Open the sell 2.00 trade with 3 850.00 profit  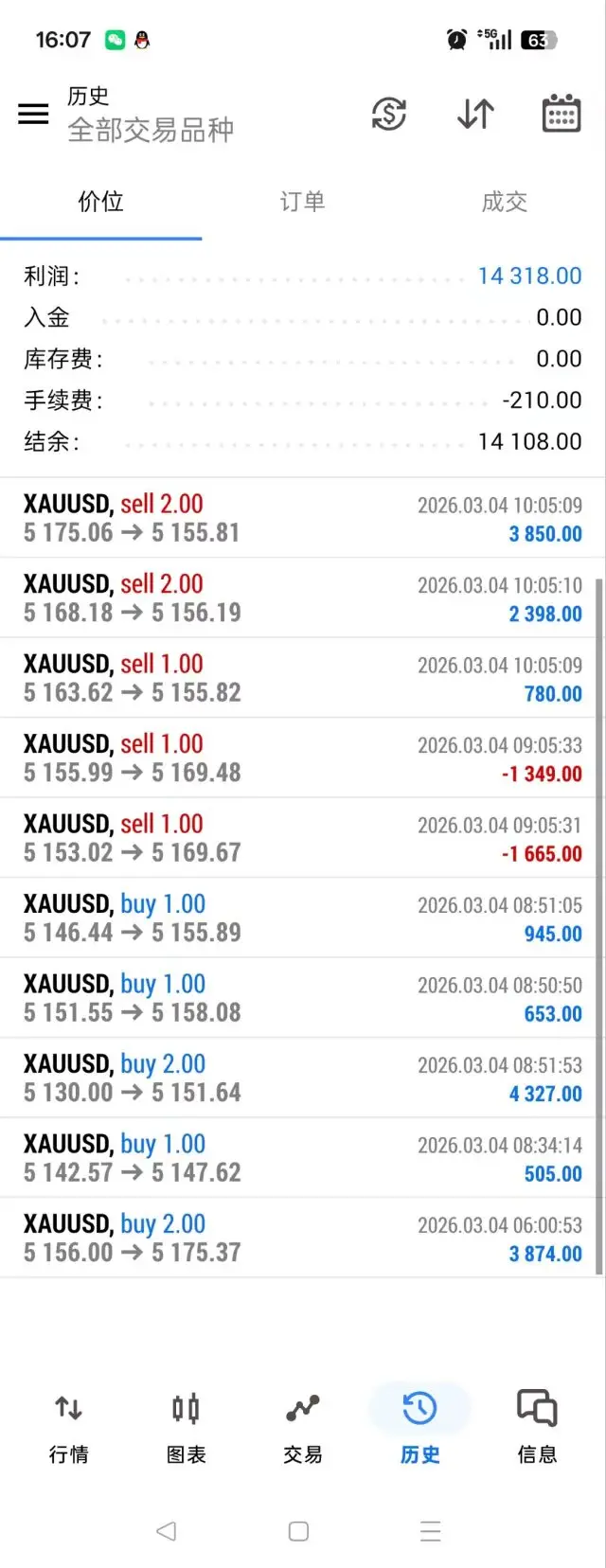[303, 518]
